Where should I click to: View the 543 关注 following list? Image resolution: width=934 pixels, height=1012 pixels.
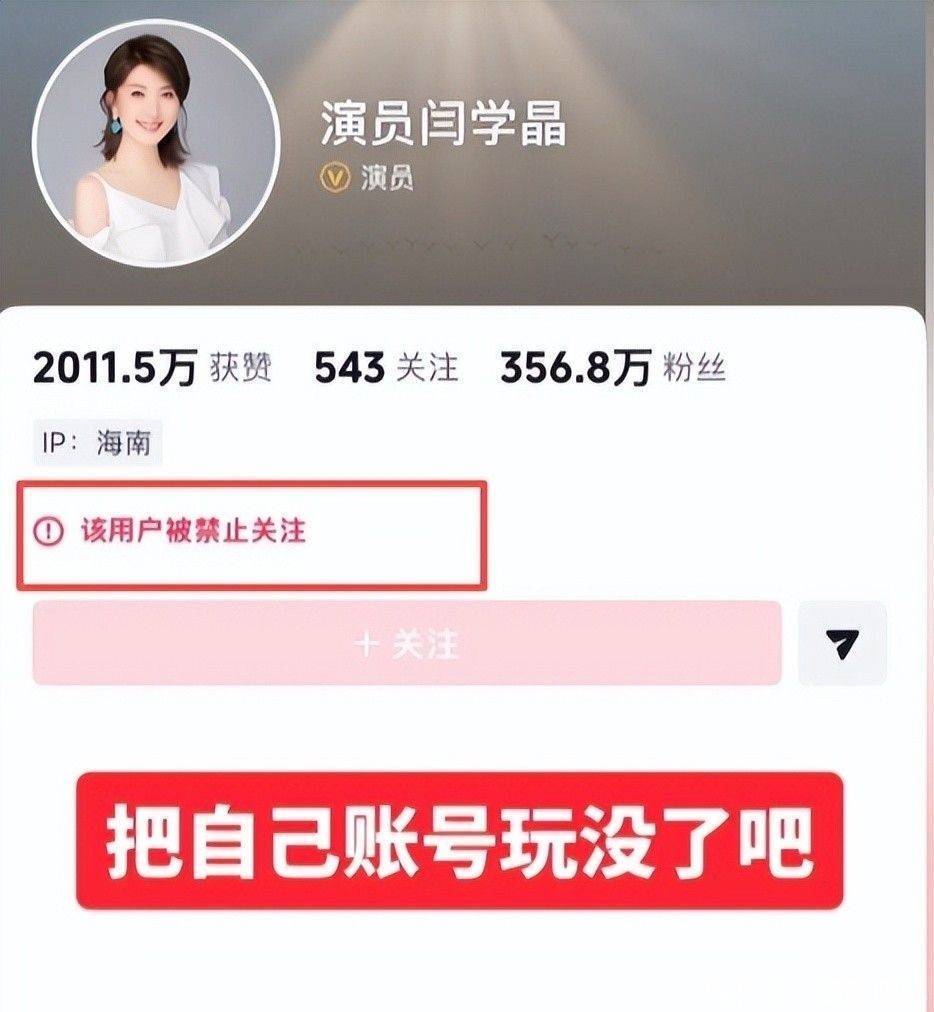coord(386,368)
